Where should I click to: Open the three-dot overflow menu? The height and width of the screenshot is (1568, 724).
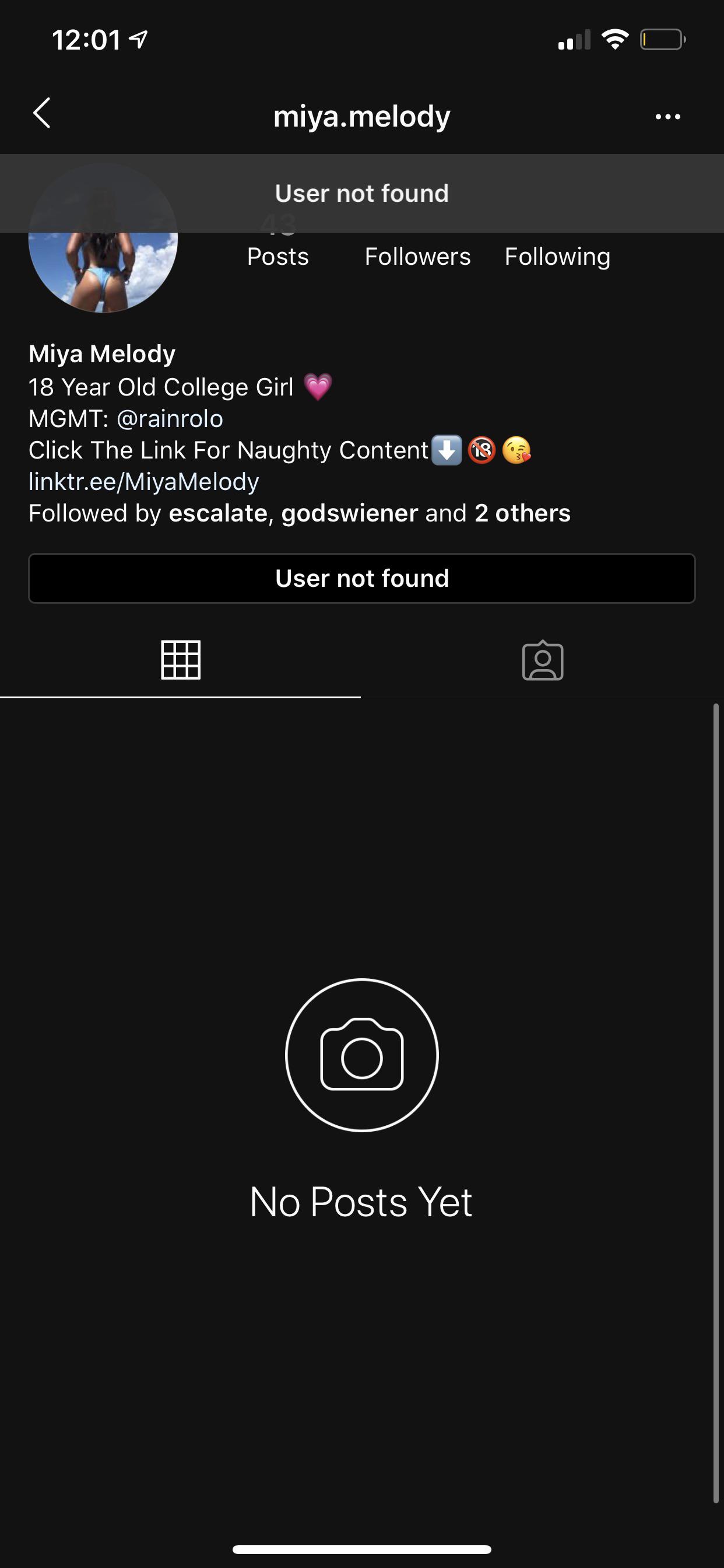[667, 116]
